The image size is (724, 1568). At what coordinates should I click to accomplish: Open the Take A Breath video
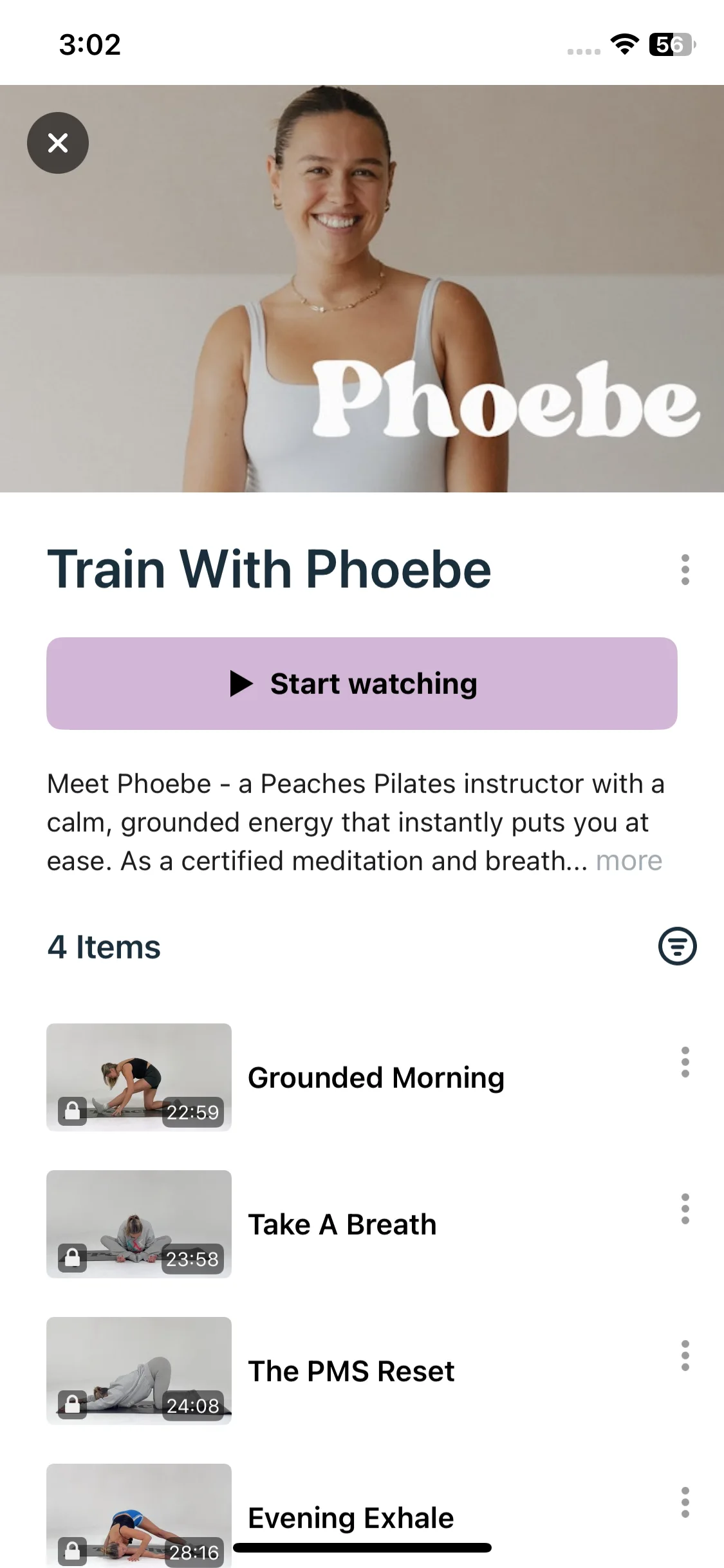pos(342,1224)
